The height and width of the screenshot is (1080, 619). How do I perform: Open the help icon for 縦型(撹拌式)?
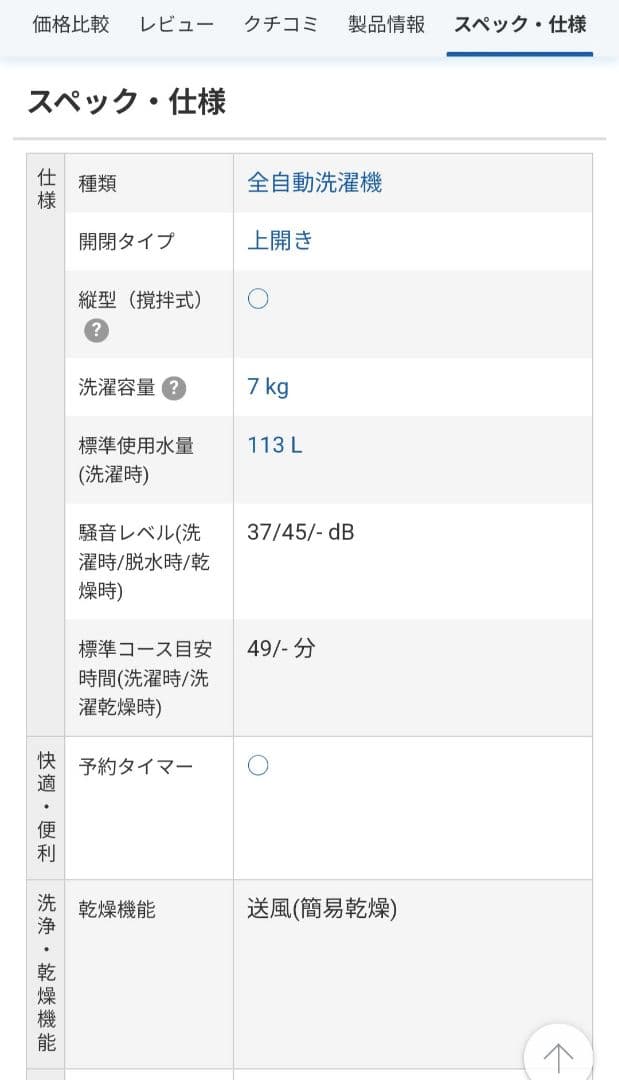(x=96, y=331)
